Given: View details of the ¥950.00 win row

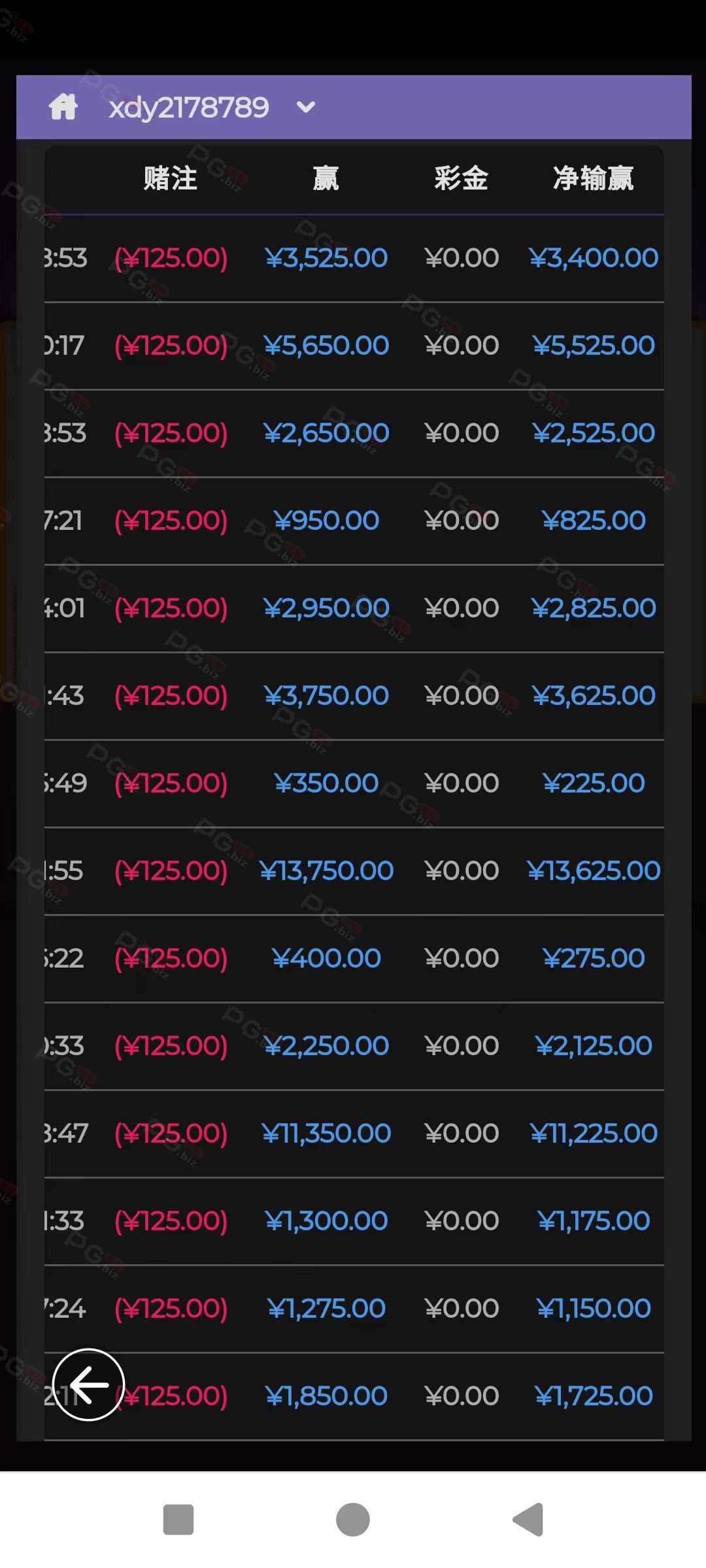Looking at the screenshot, I should coord(354,521).
